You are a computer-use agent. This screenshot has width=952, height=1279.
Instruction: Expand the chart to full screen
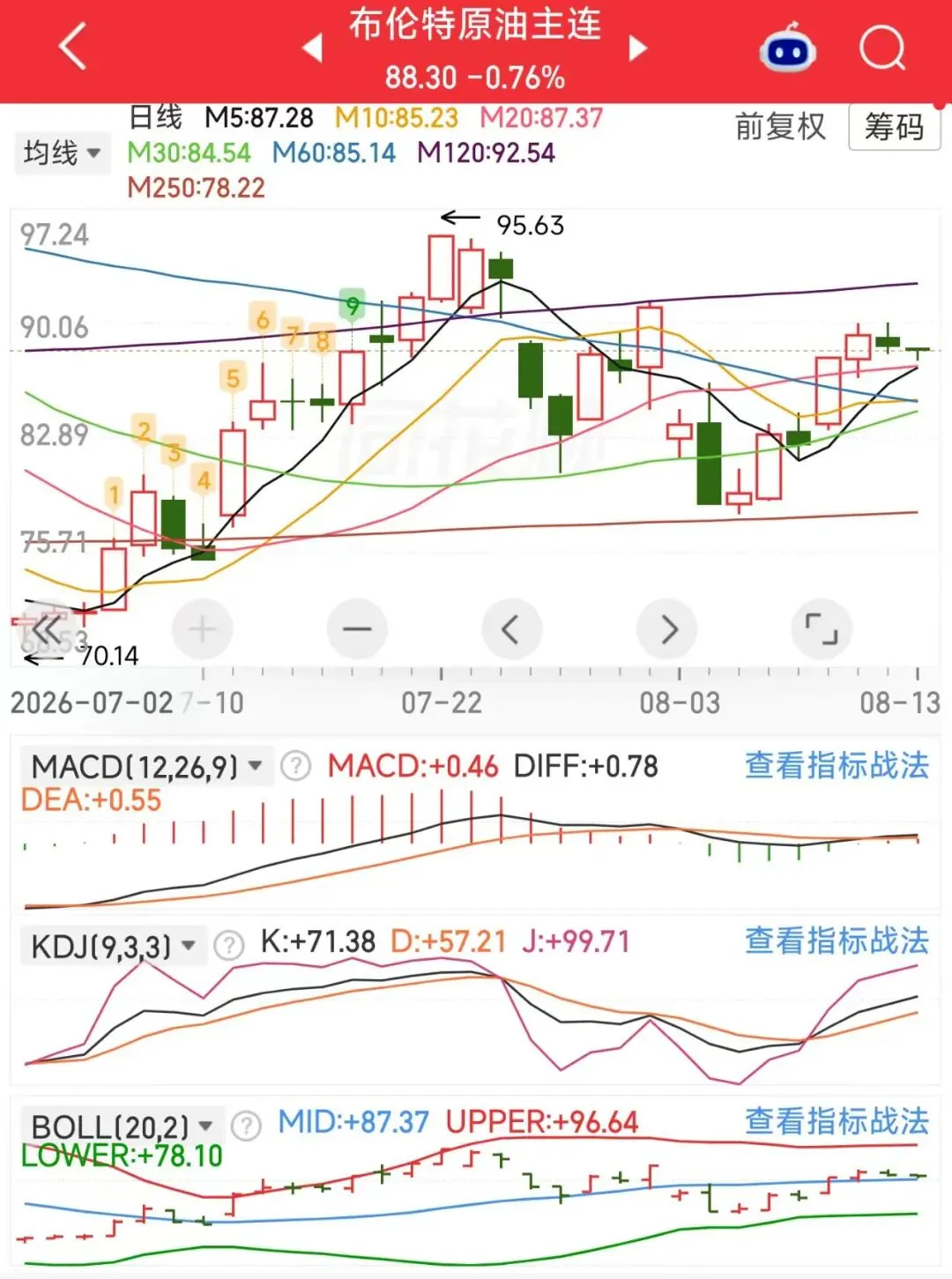822,629
